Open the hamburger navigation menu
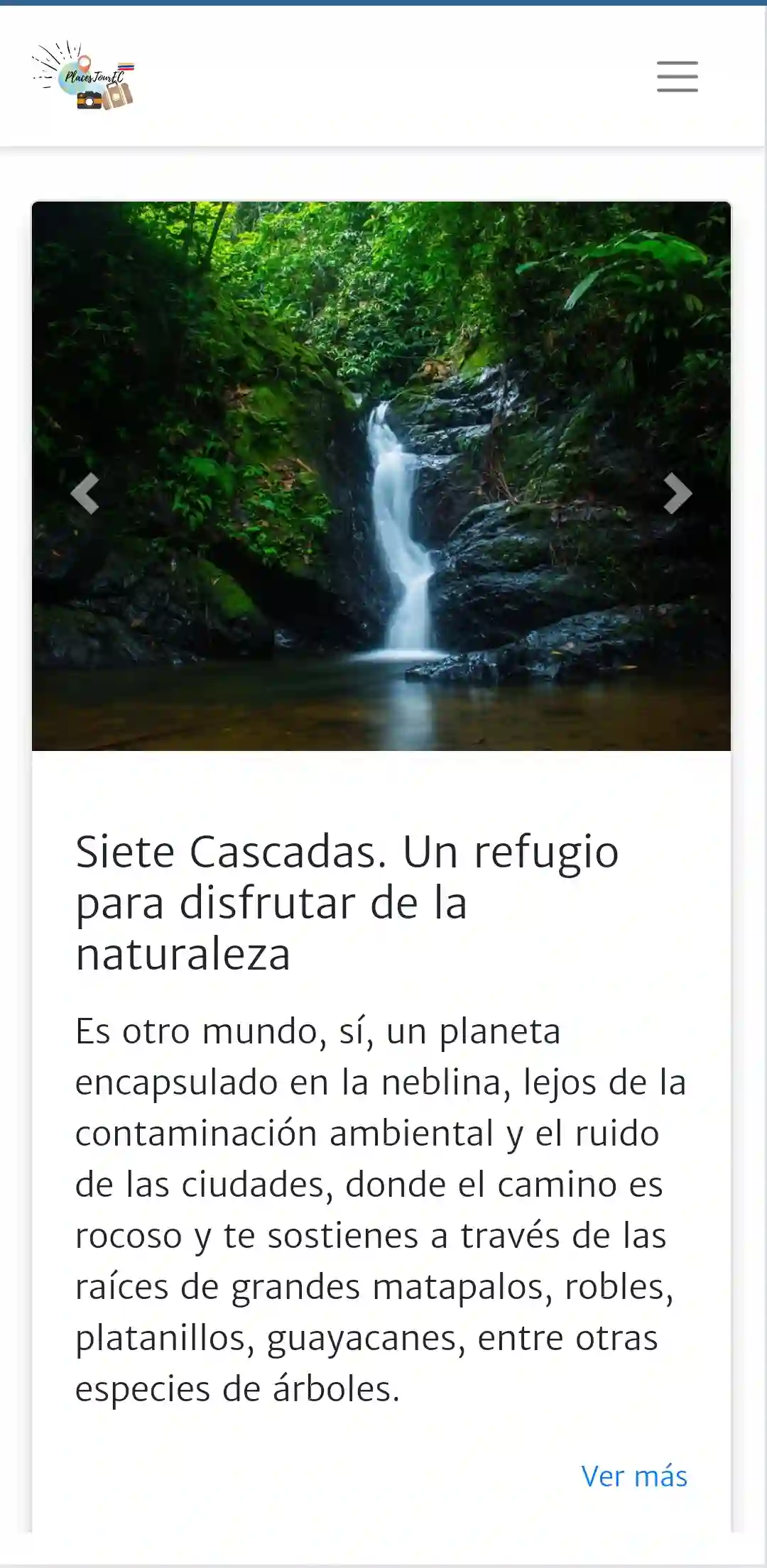 click(x=677, y=77)
